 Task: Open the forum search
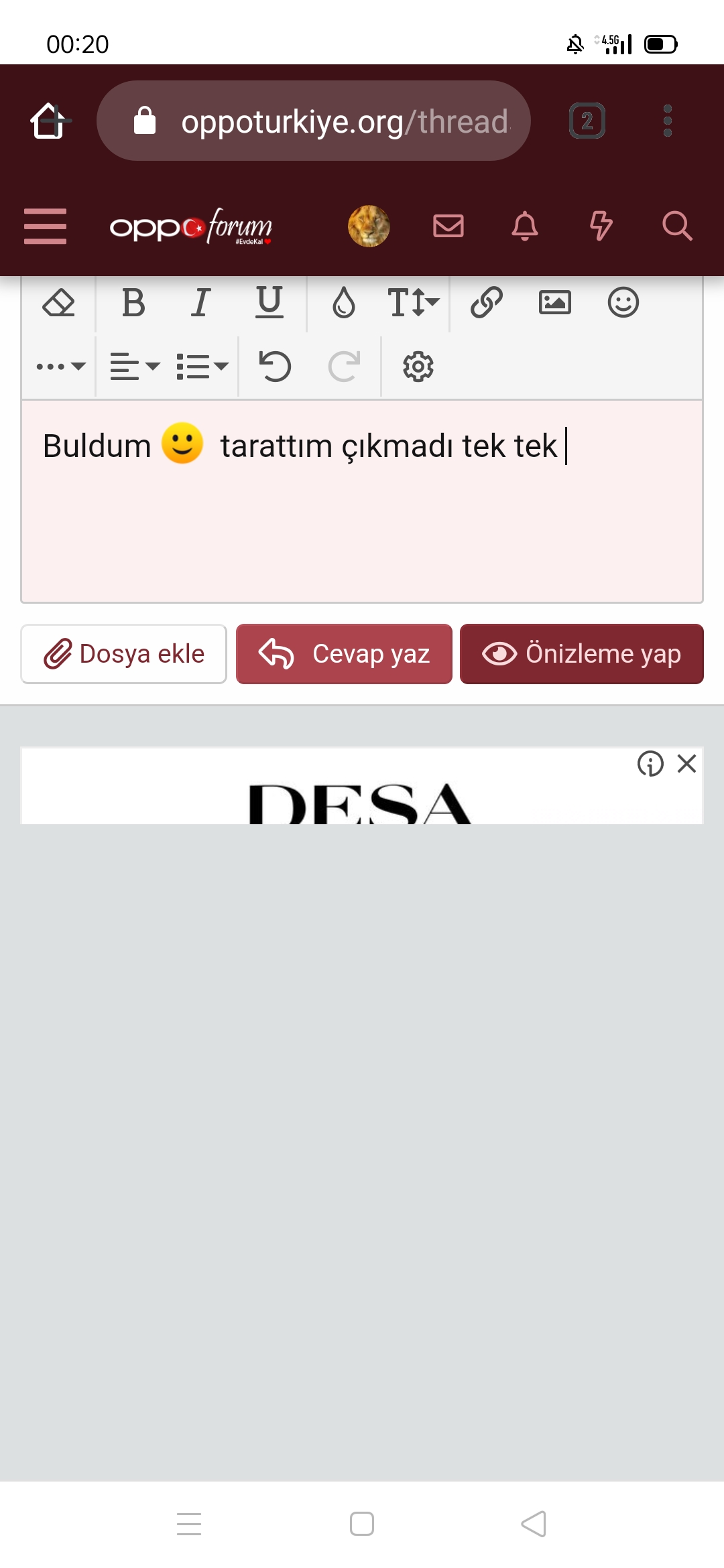tap(677, 226)
